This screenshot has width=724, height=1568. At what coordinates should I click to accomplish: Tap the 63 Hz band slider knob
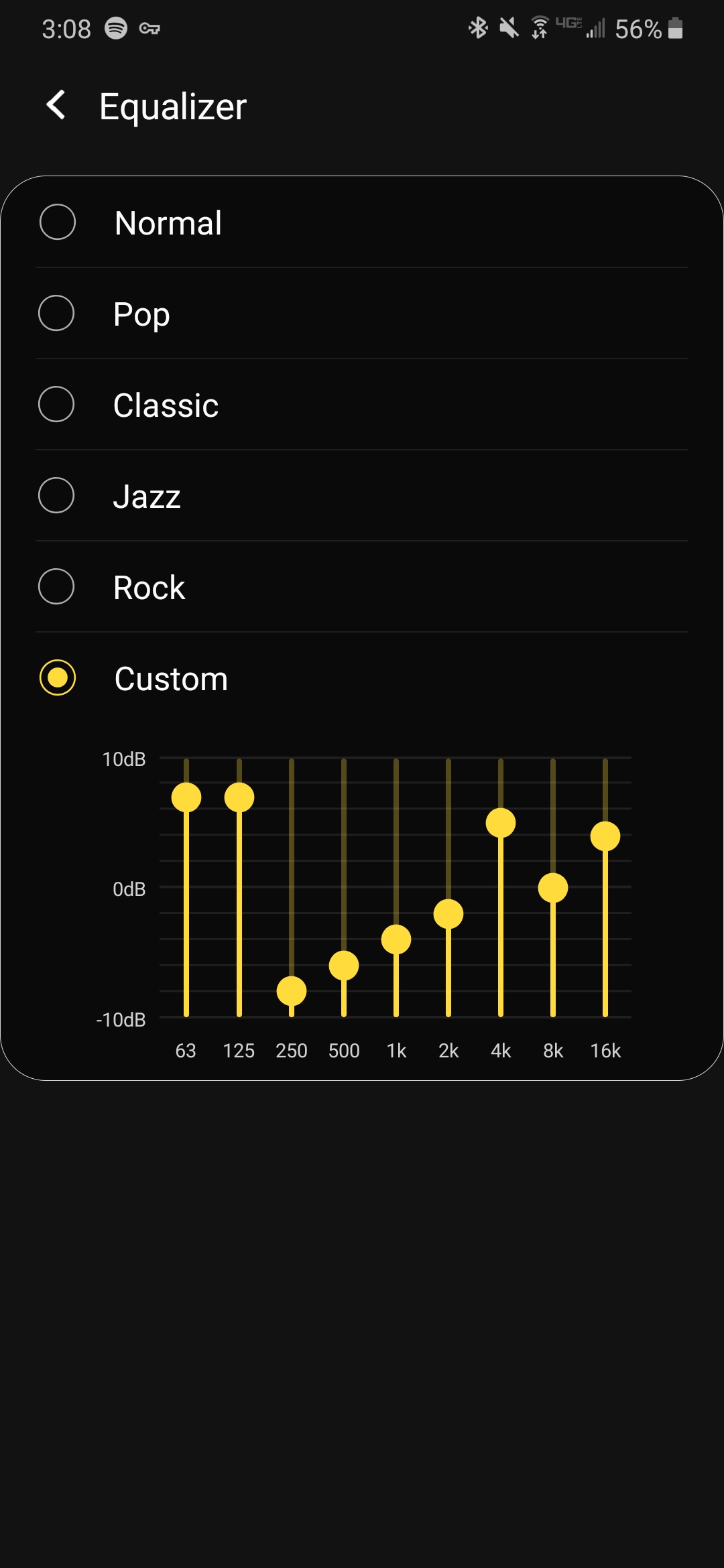pos(186,797)
